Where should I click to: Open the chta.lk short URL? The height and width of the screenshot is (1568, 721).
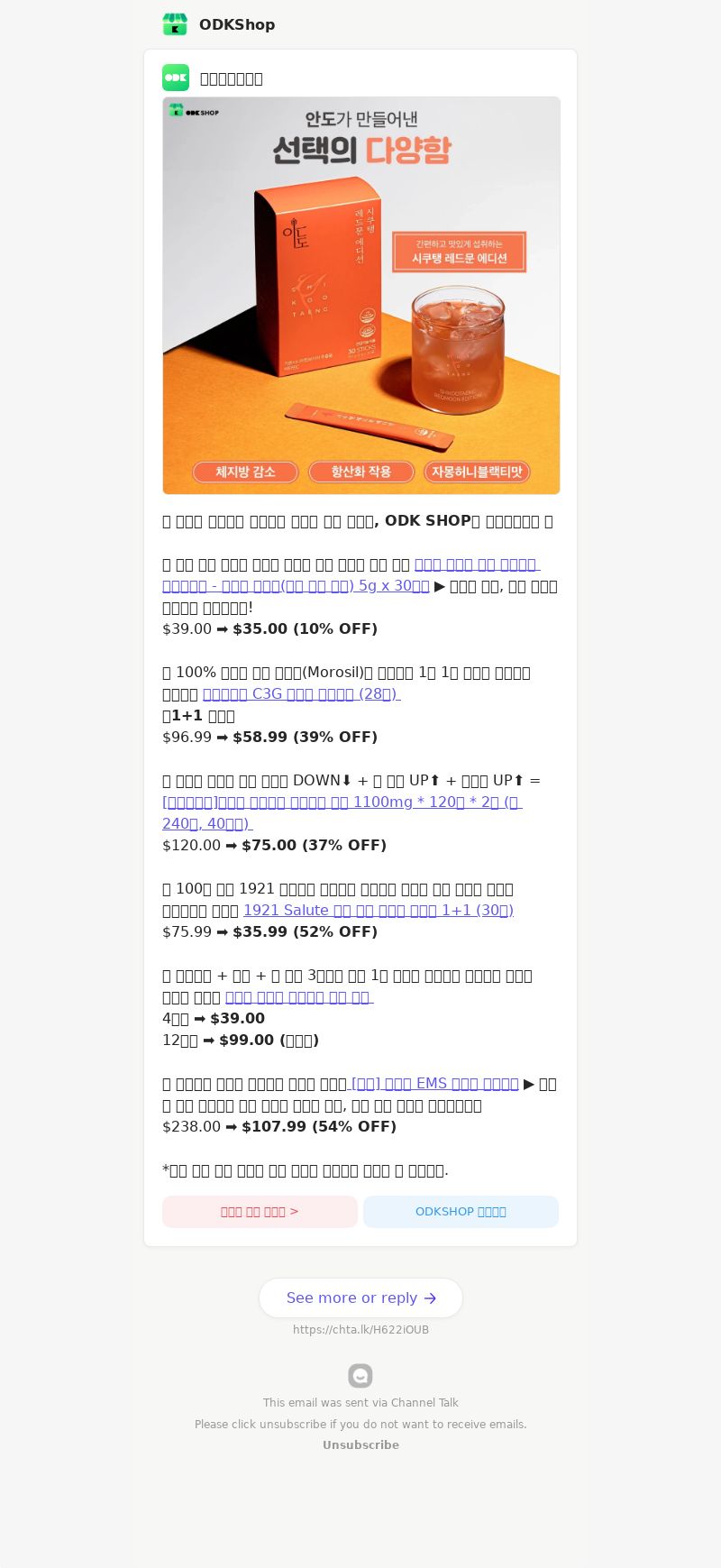point(360,1330)
